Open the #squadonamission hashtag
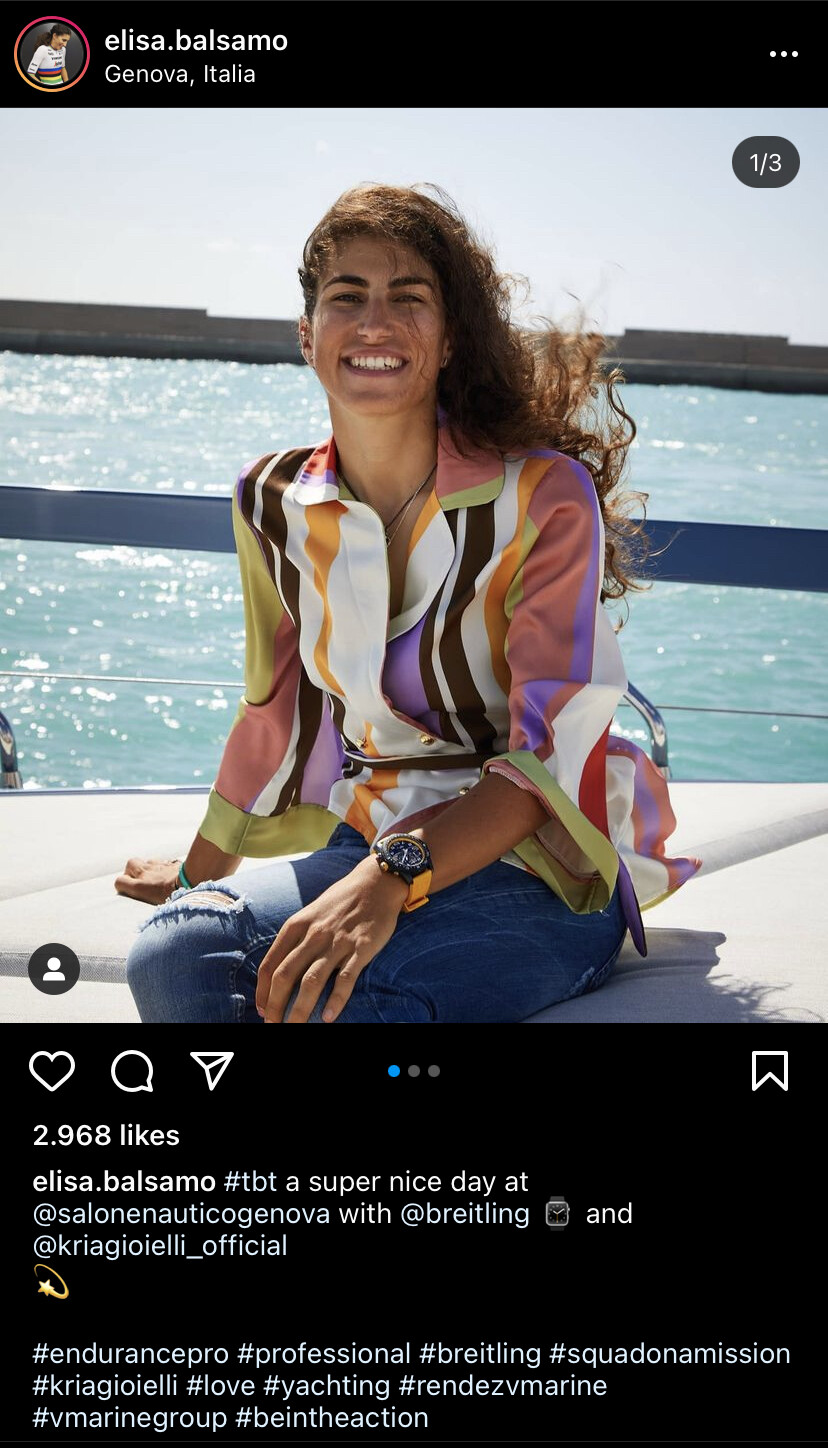This screenshot has height=1448, width=828. click(x=670, y=1354)
